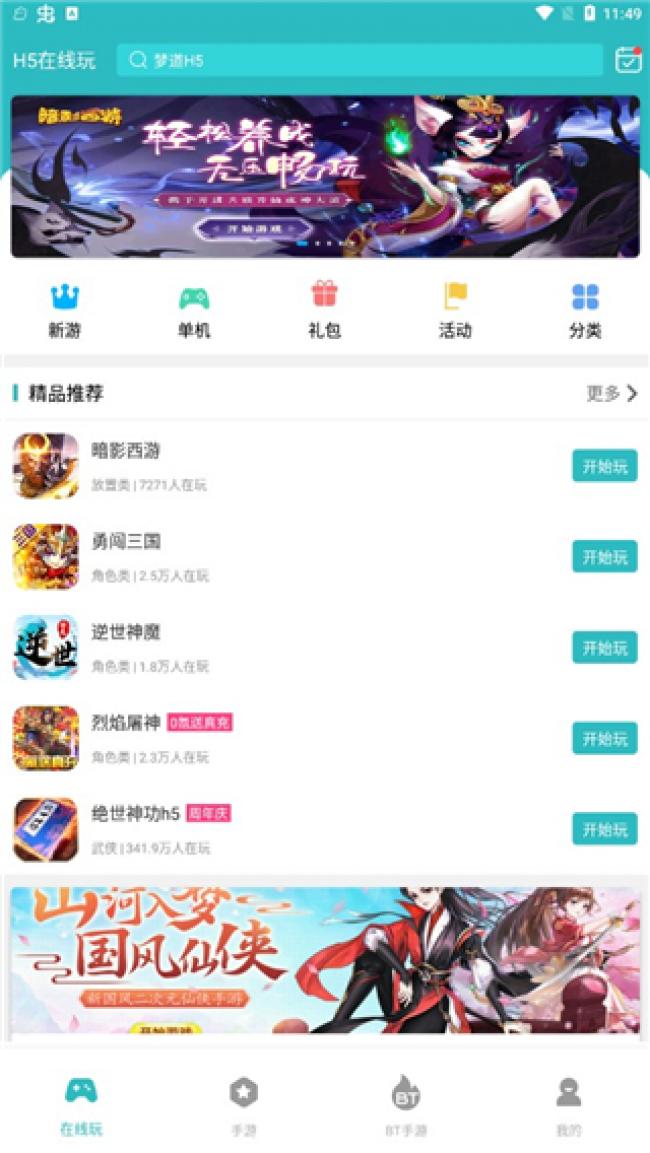Go to the 我的 profile tab
Screen dimensions: 650x1153
tap(568, 1105)
